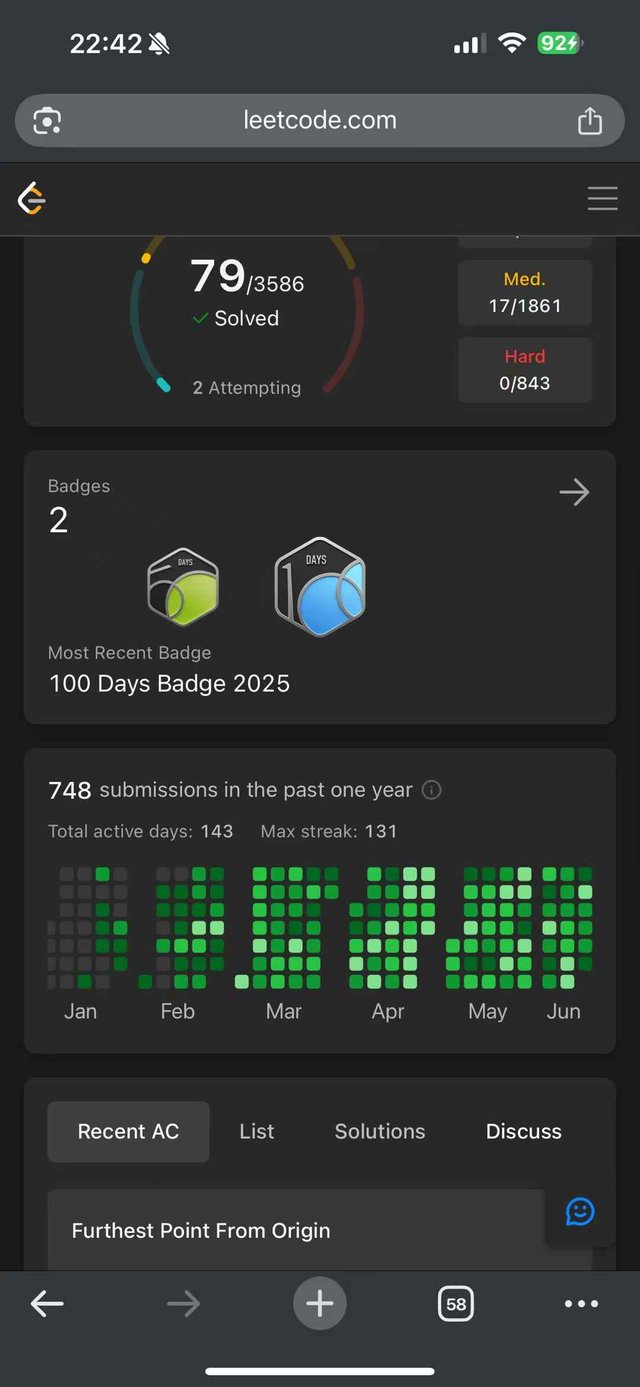Screen dimensions: 640x1387
Task: Open the feedback chat bubble
Action: [x=580, y=1212]
